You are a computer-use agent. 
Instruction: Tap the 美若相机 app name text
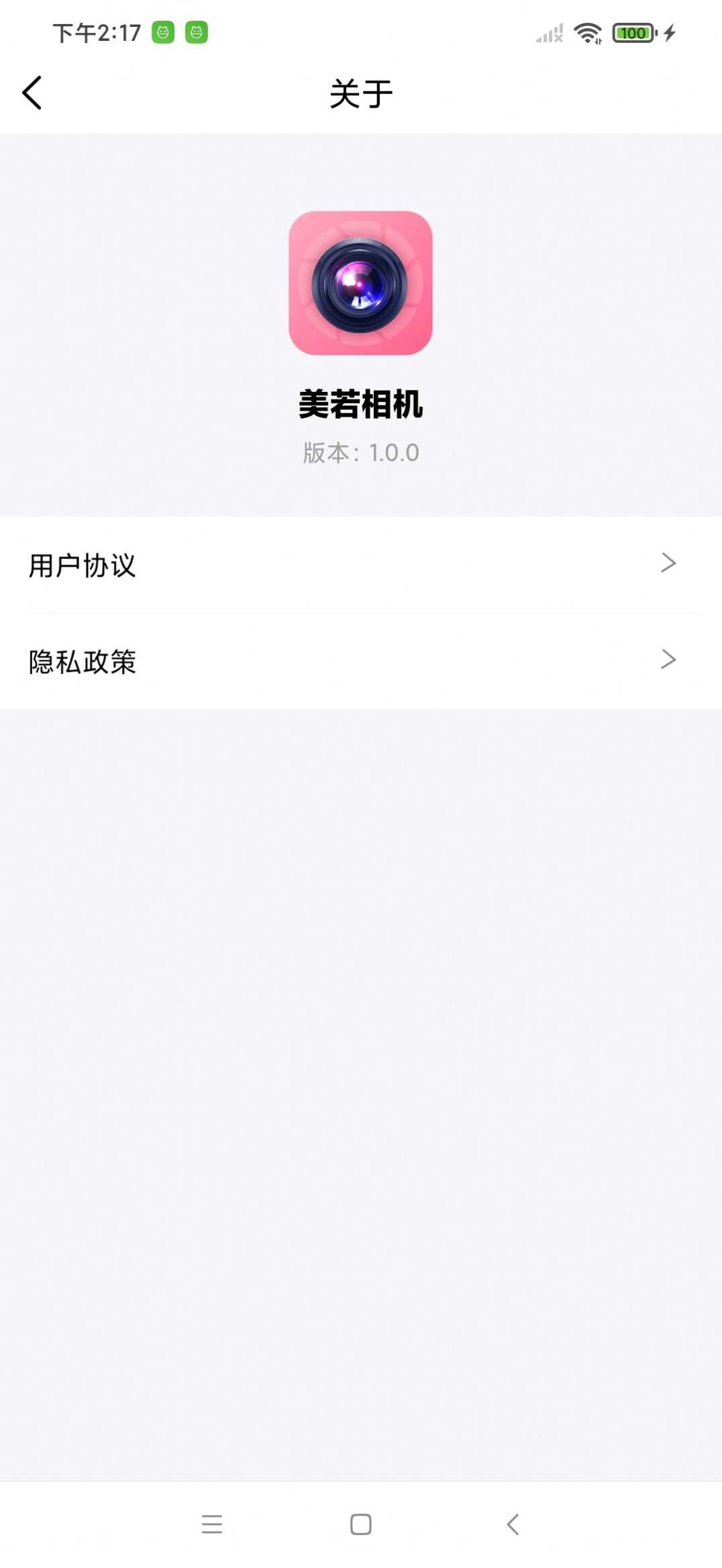pos(360,405)
